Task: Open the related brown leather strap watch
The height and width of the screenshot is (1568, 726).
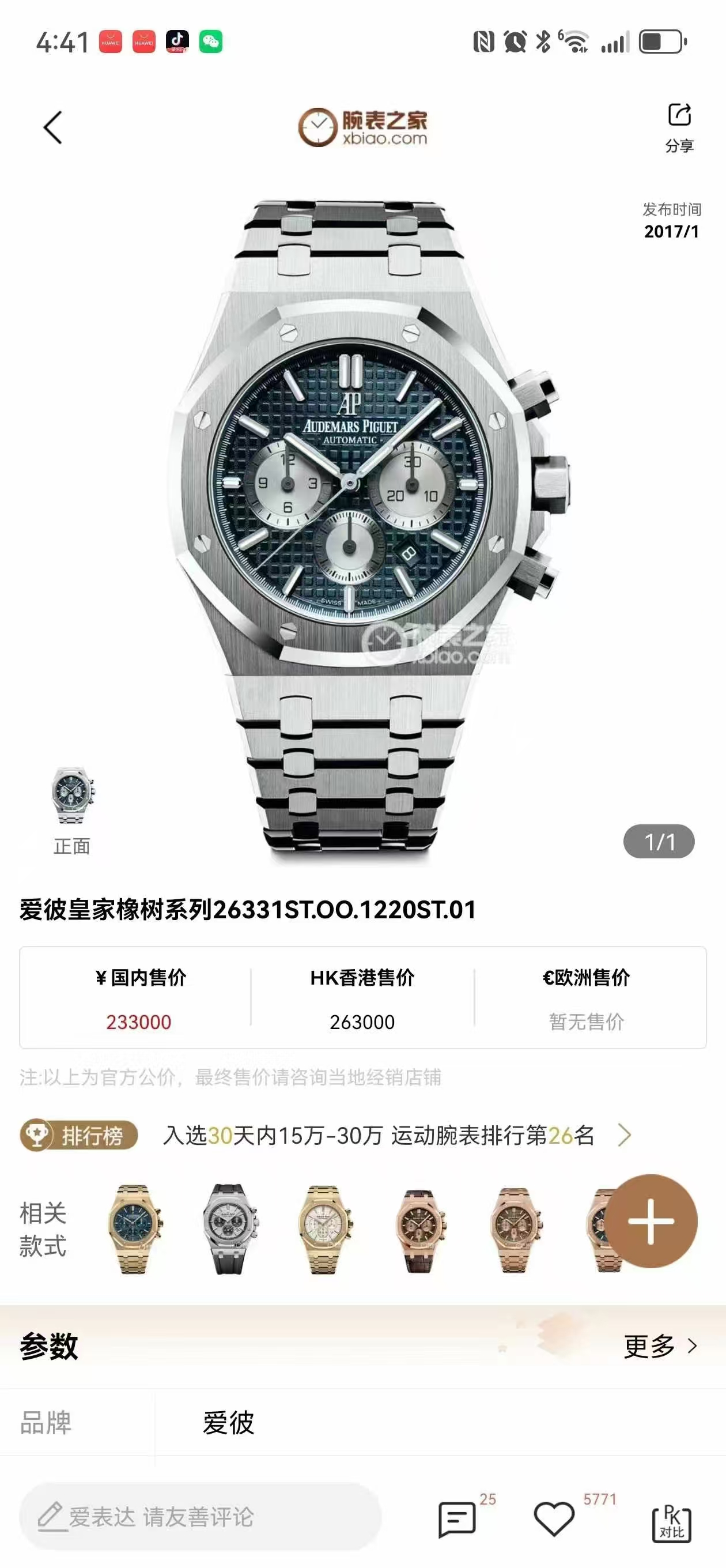Action: 419,1229
